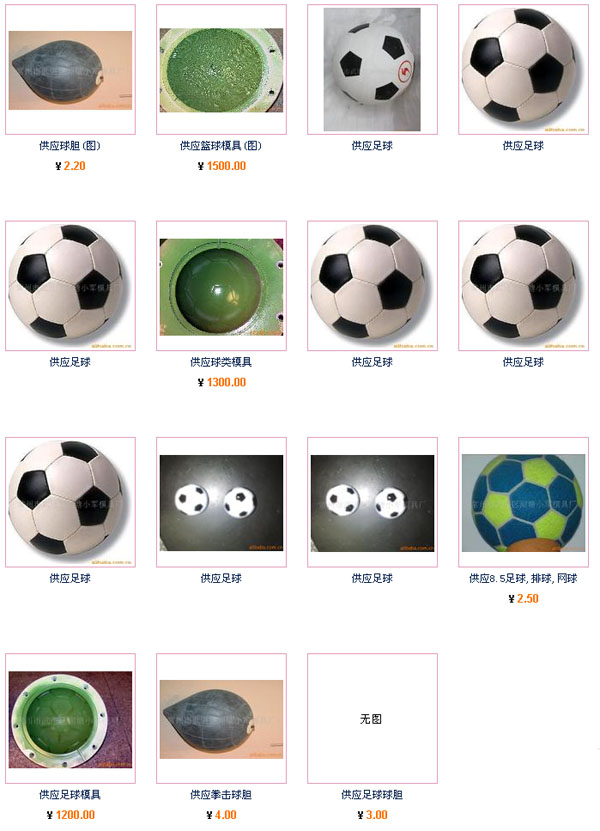Open the 供应足球球胆 title link
The image size is (600, 831).
tap(372, 794)
